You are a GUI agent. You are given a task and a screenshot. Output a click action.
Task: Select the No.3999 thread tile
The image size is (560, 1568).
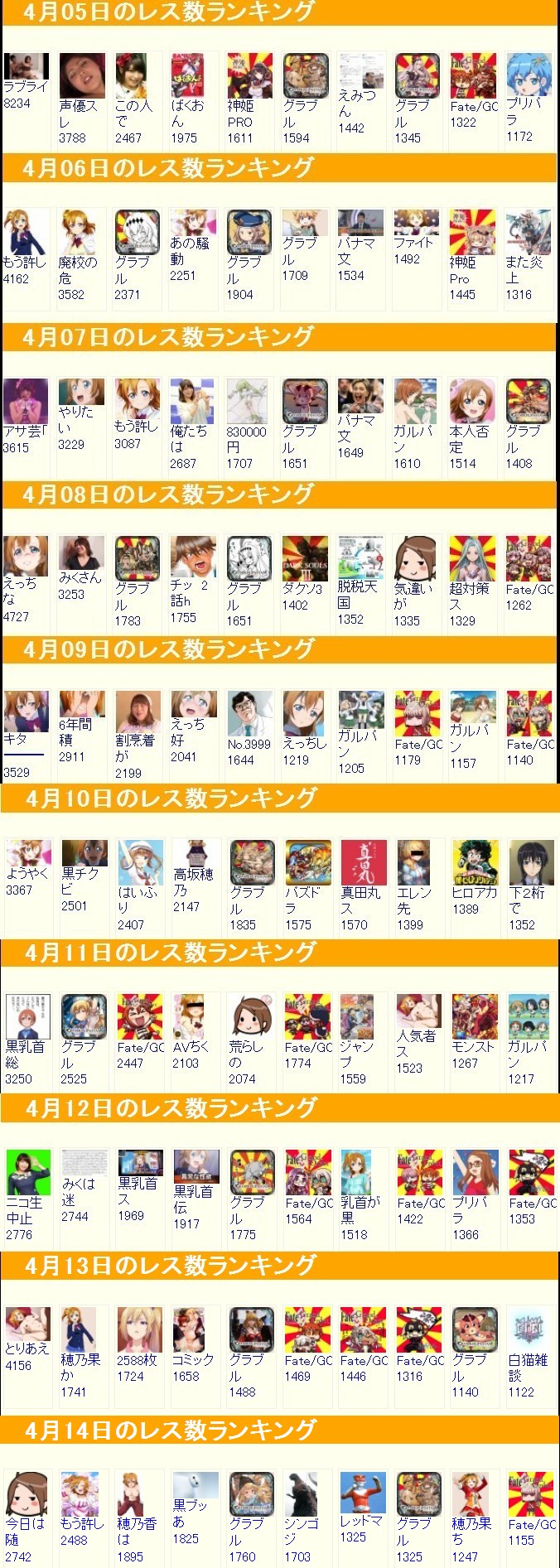[x=249, y=730]
